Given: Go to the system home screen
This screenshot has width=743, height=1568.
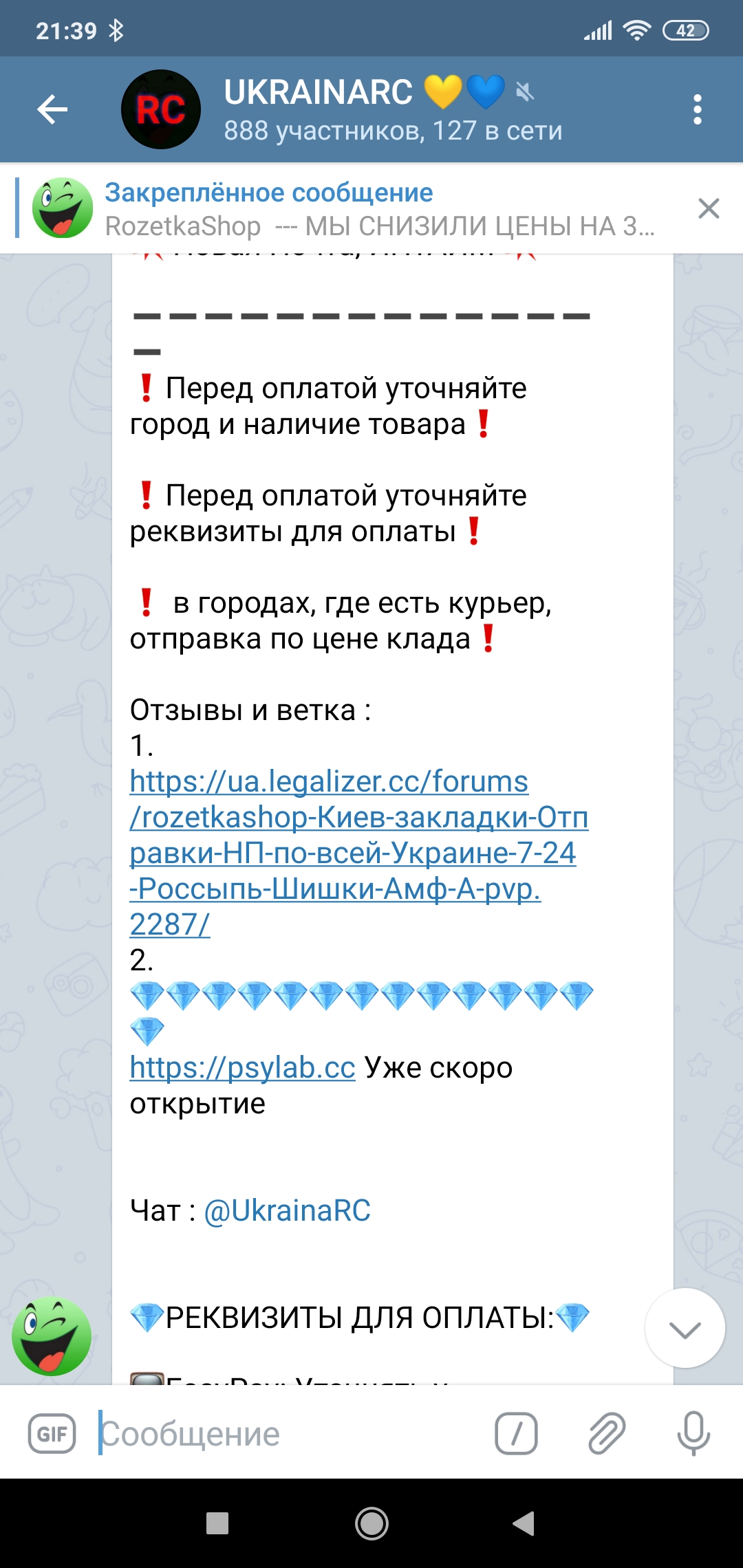Looking at the screenshot, I should point(371,1523).
